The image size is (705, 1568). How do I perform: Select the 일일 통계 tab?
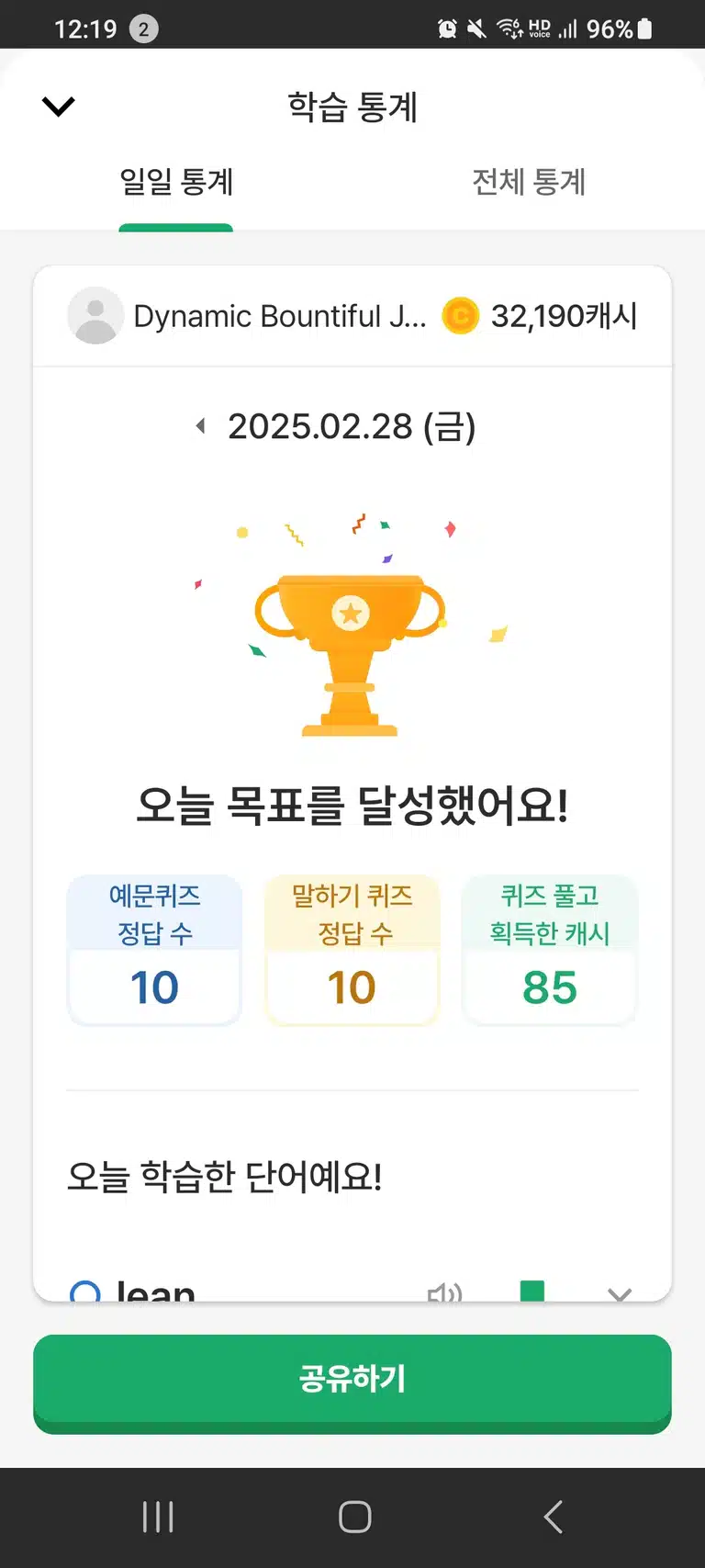click(x=176, y=182)
